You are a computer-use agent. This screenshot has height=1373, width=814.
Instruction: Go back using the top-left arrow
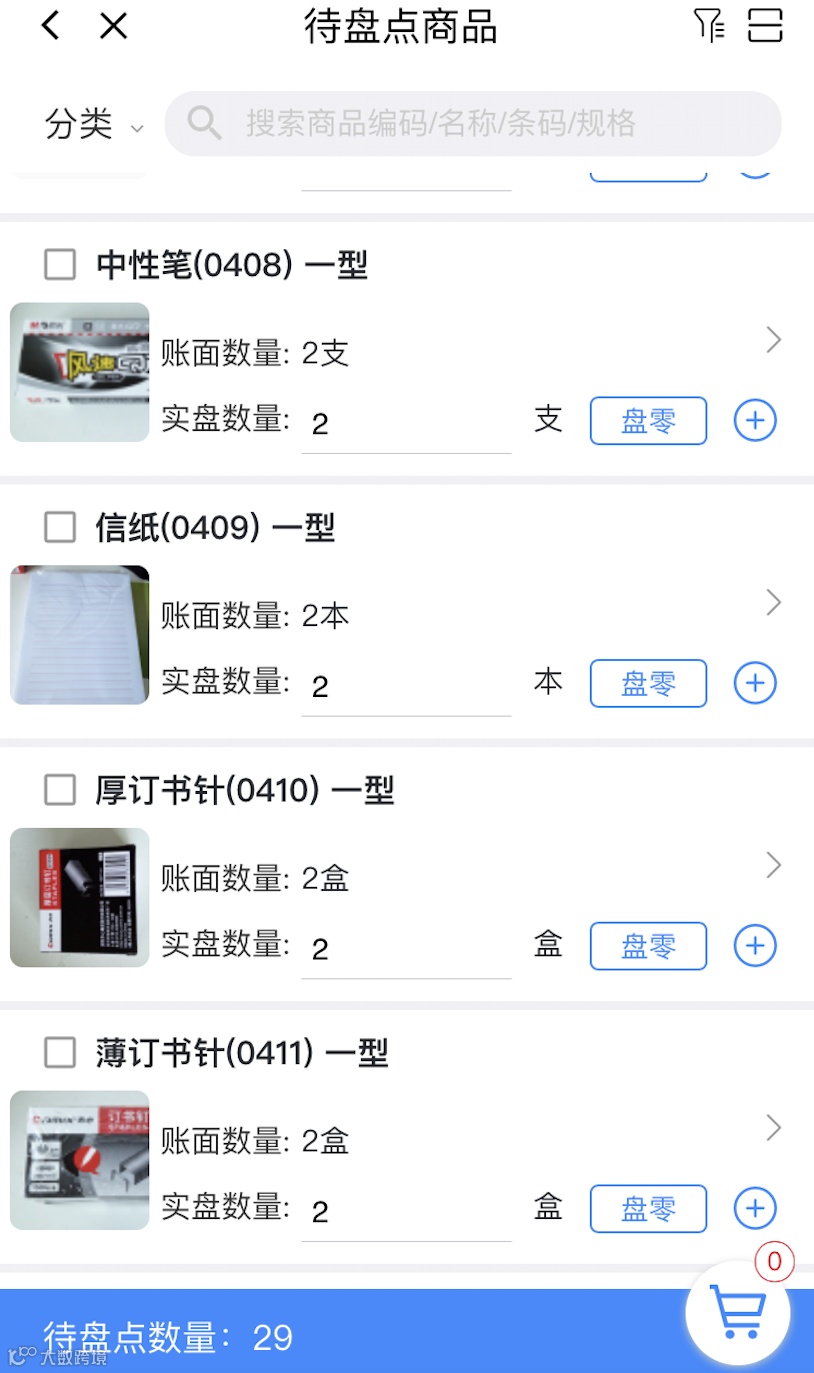pos(50,26)
